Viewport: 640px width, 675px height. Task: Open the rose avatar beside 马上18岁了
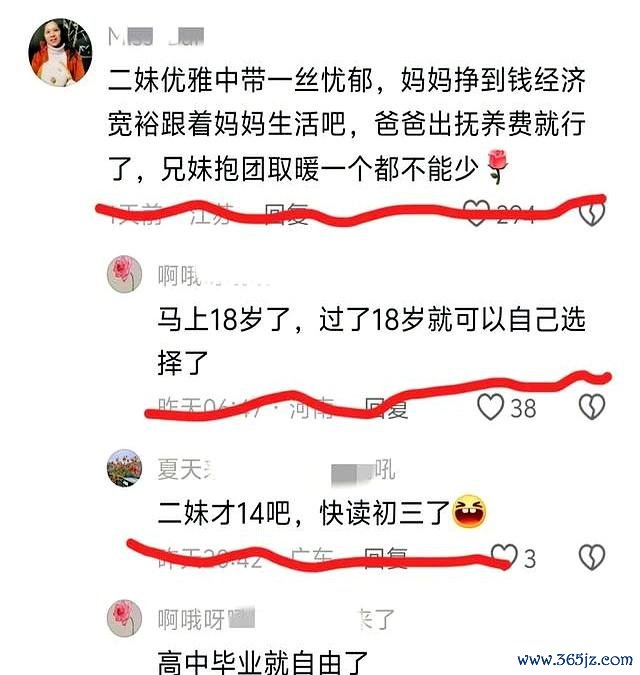point(124,273)
